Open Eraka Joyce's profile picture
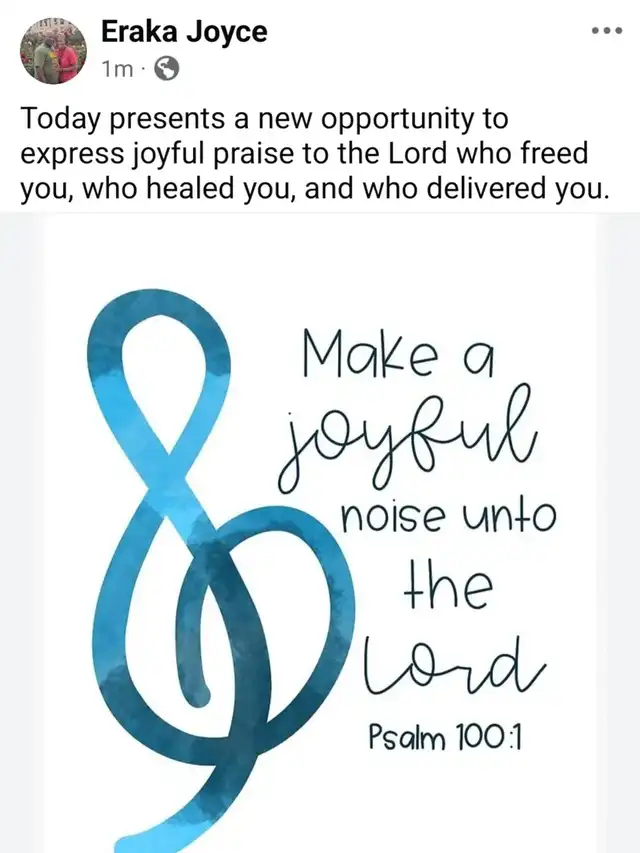The height and width of the screenshot is (853, 640). 53,50
